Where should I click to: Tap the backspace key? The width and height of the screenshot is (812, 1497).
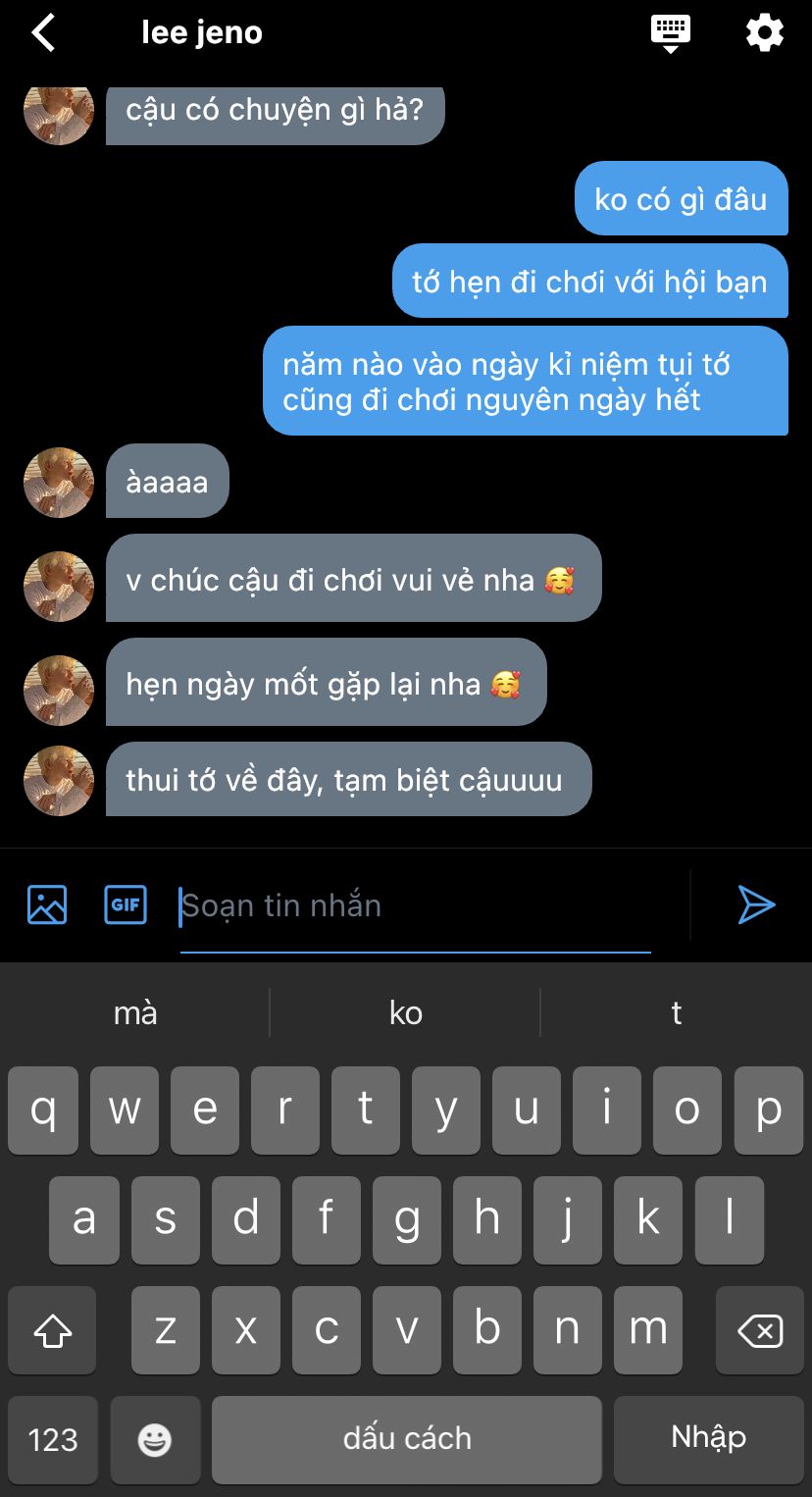760,1330
